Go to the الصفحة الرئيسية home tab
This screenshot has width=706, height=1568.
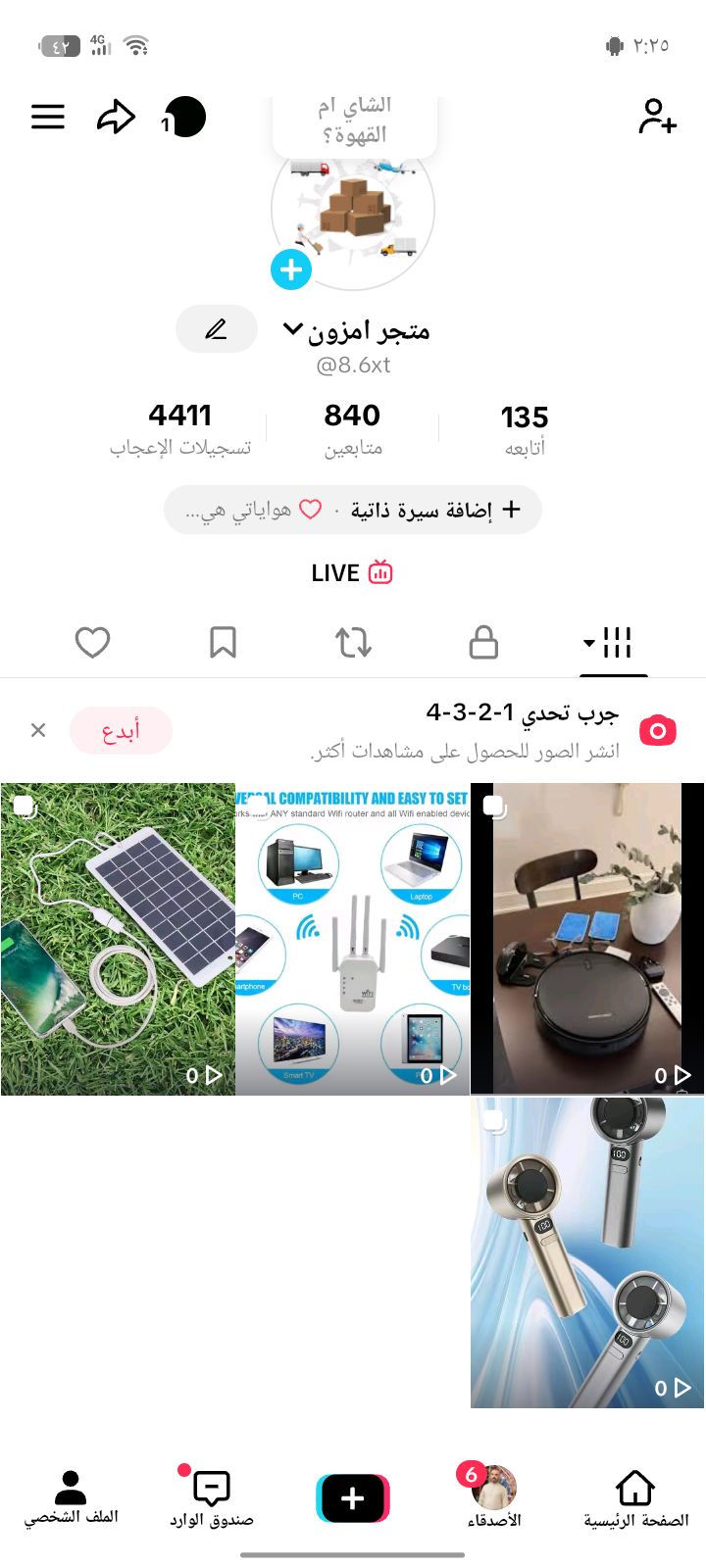point(635,1499)
